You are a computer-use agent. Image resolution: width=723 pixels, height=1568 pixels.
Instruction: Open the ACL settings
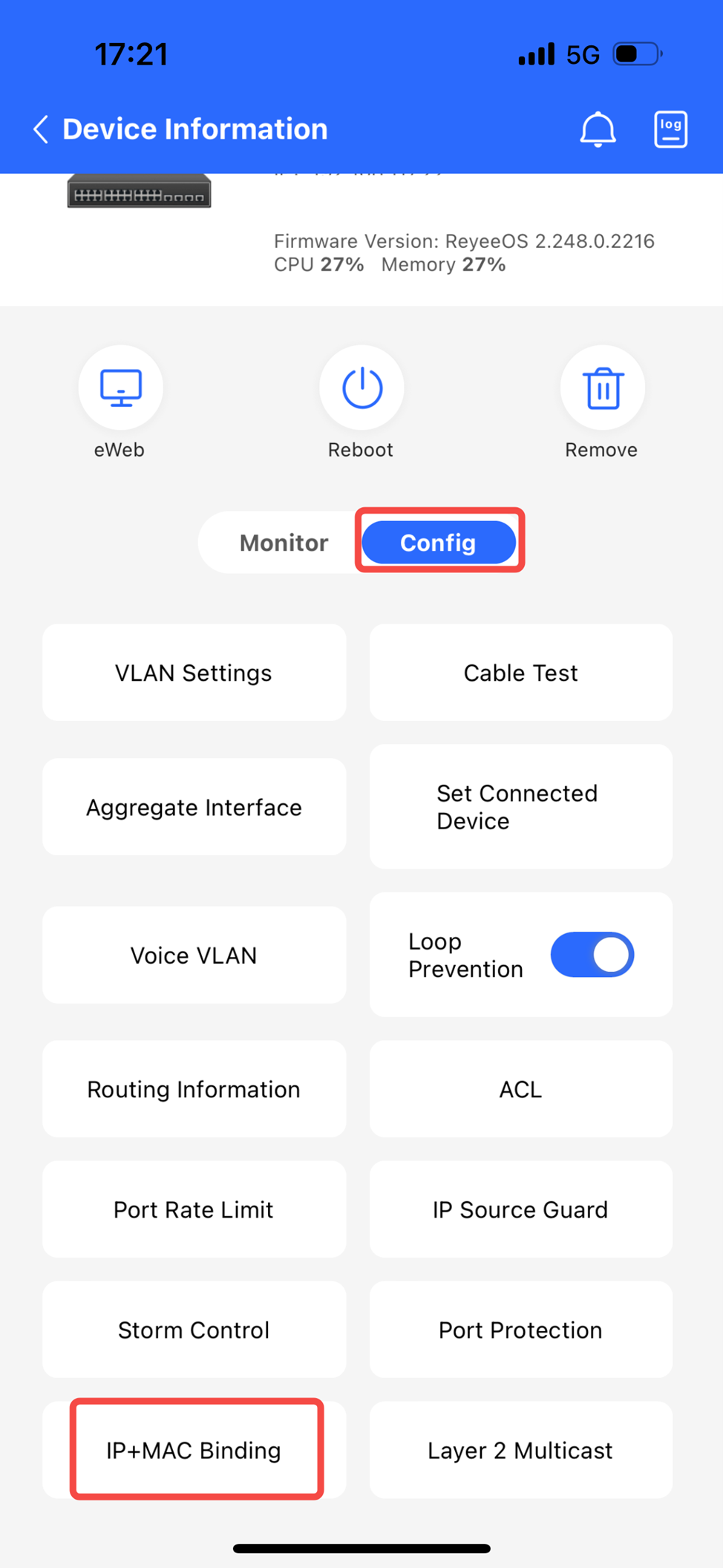coord(520,1089)
